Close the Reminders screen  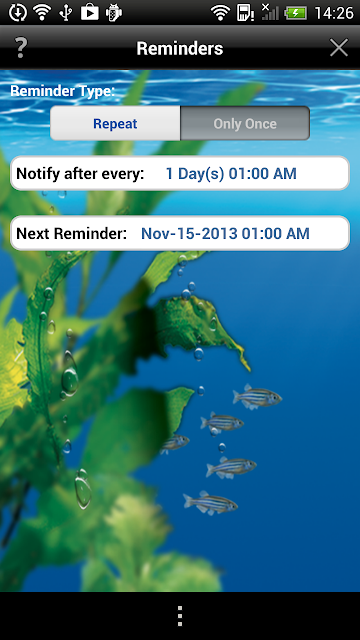(x=339, y=48)
